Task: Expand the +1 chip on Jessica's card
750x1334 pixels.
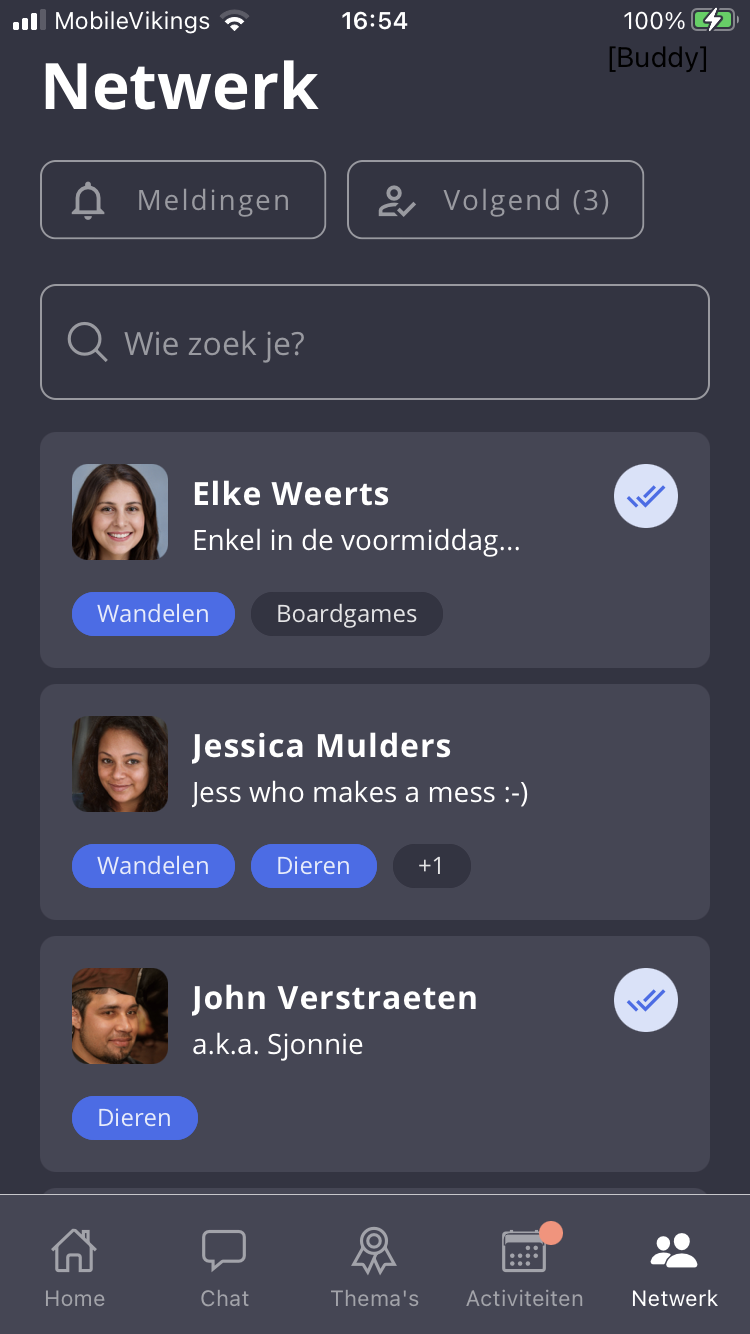Action: tap(431, 866)
